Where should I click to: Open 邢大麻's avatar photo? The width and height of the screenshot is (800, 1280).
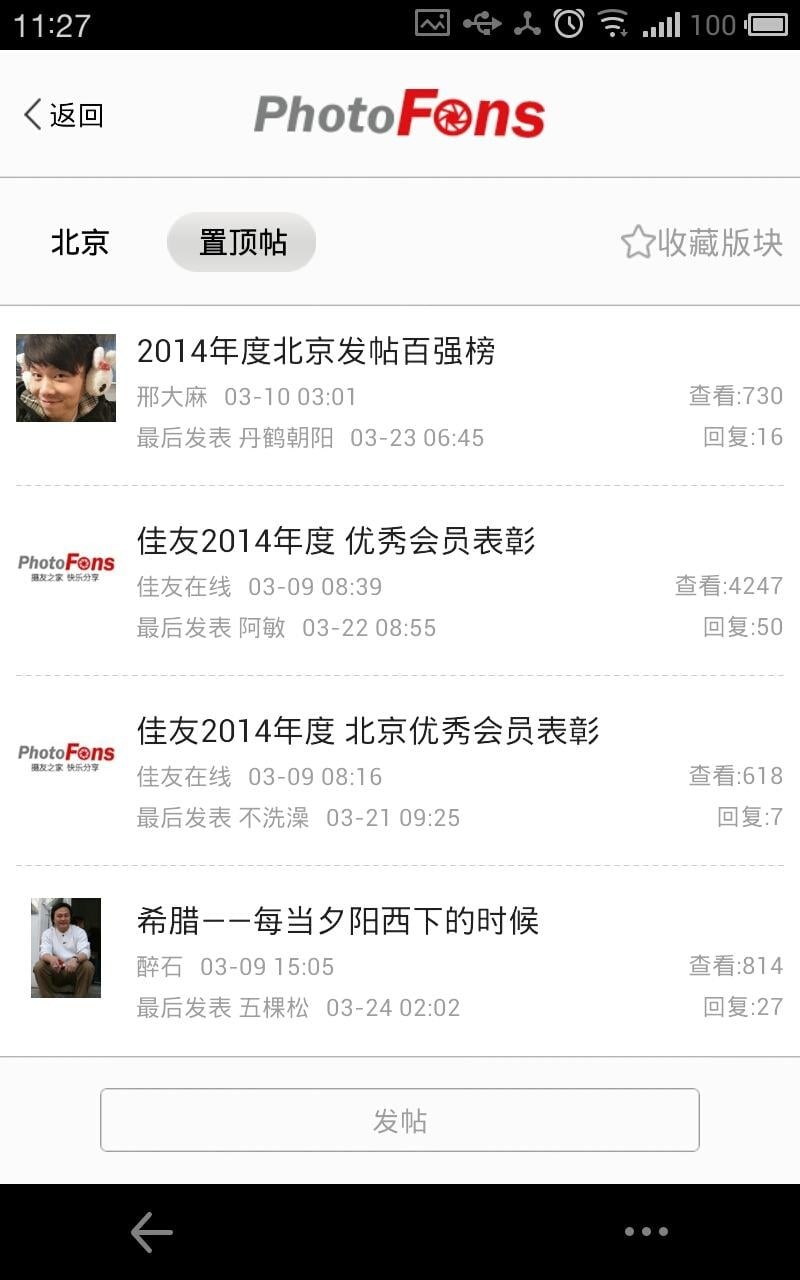point(65,377)
